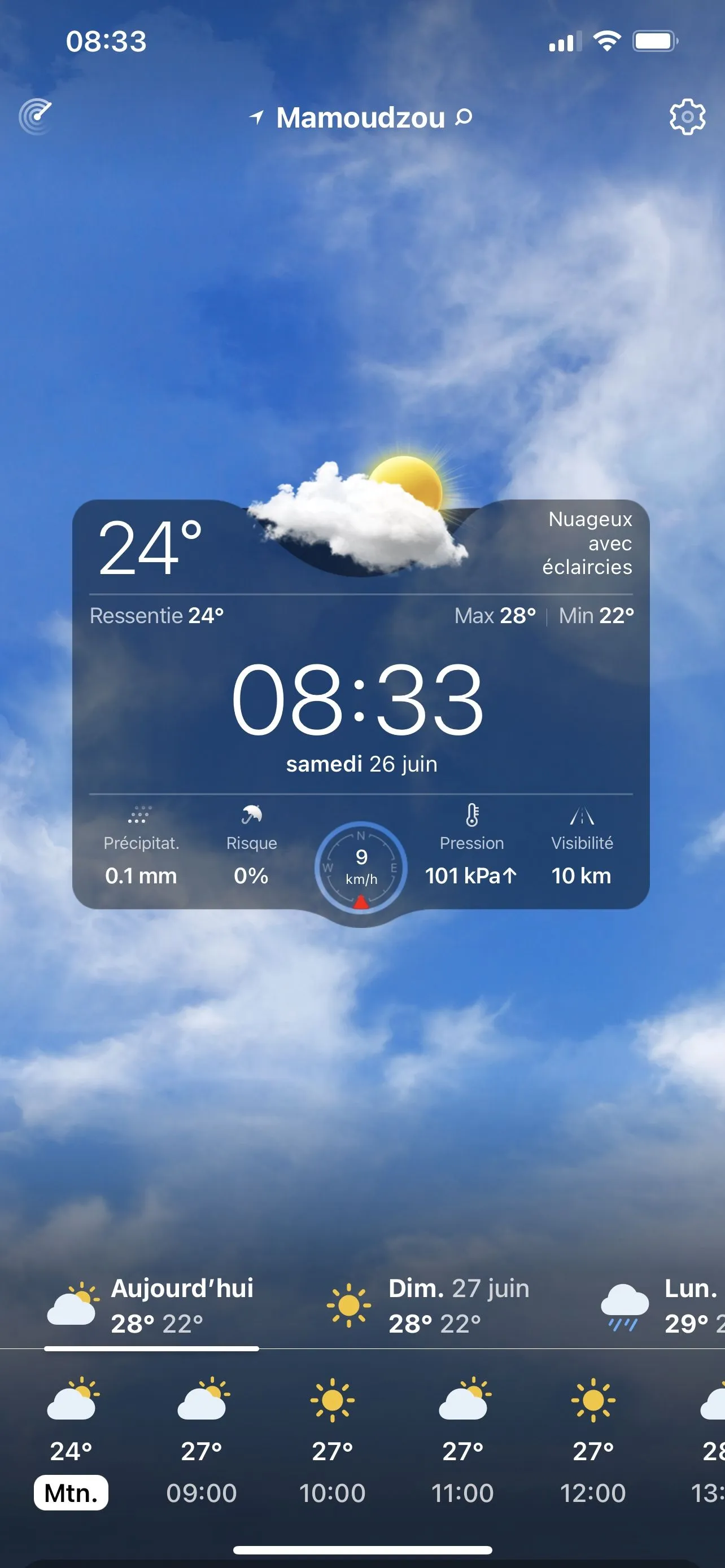Select the Aujourd'hui forecast tab
The image size is (725, 1568).
coord(151,1306)
